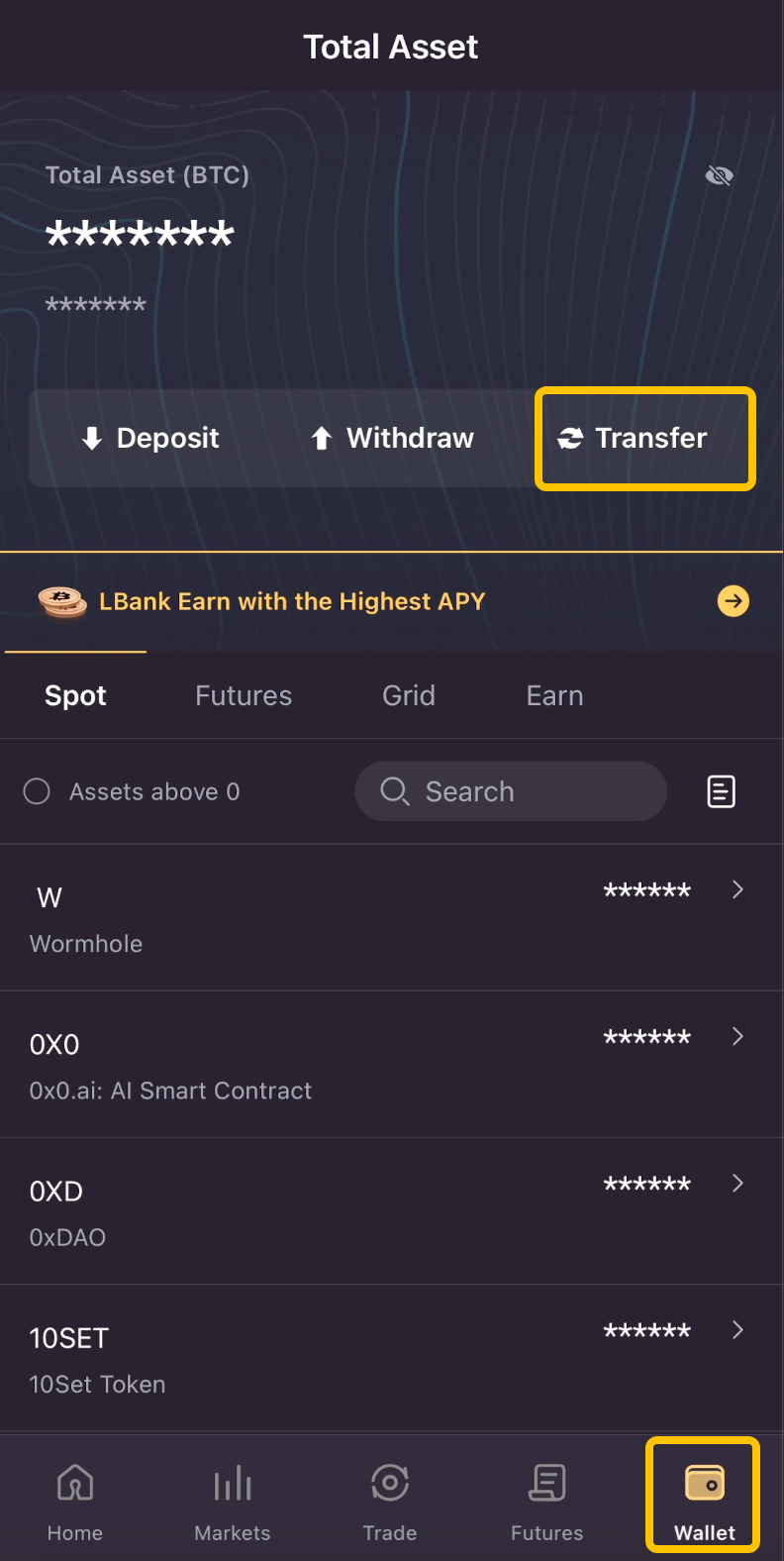Switch to the Grid asset tab
The image size is (784, 1561).
(x=408, y=695)
